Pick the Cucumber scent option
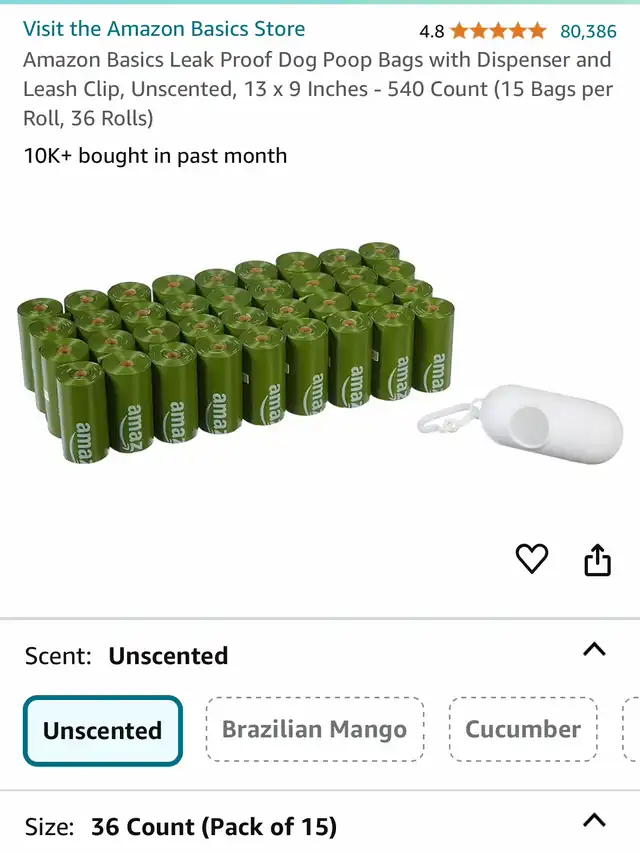This screenshot has height=853, width=640. click(x=522, y=730)
